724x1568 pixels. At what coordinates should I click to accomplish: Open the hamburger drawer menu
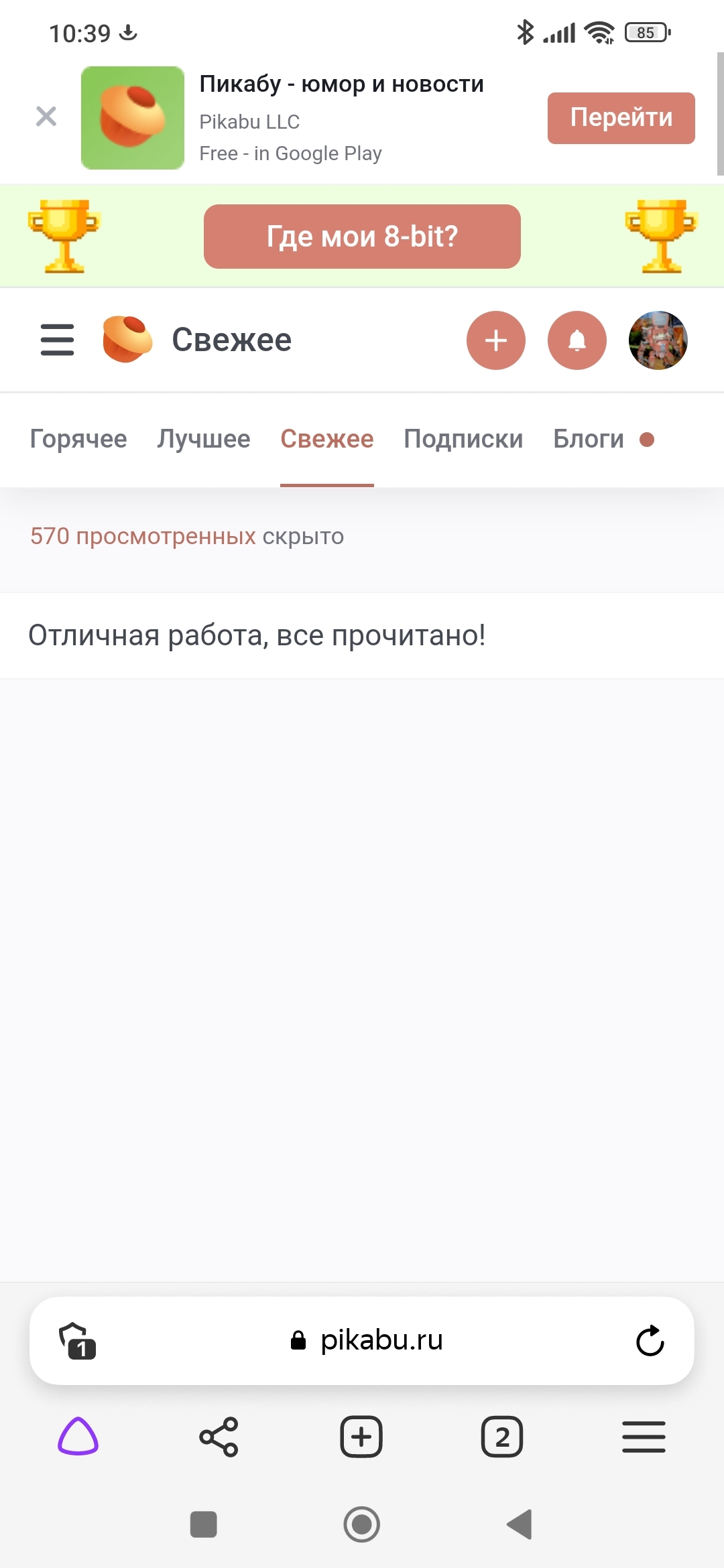click(x=58, y=340)
